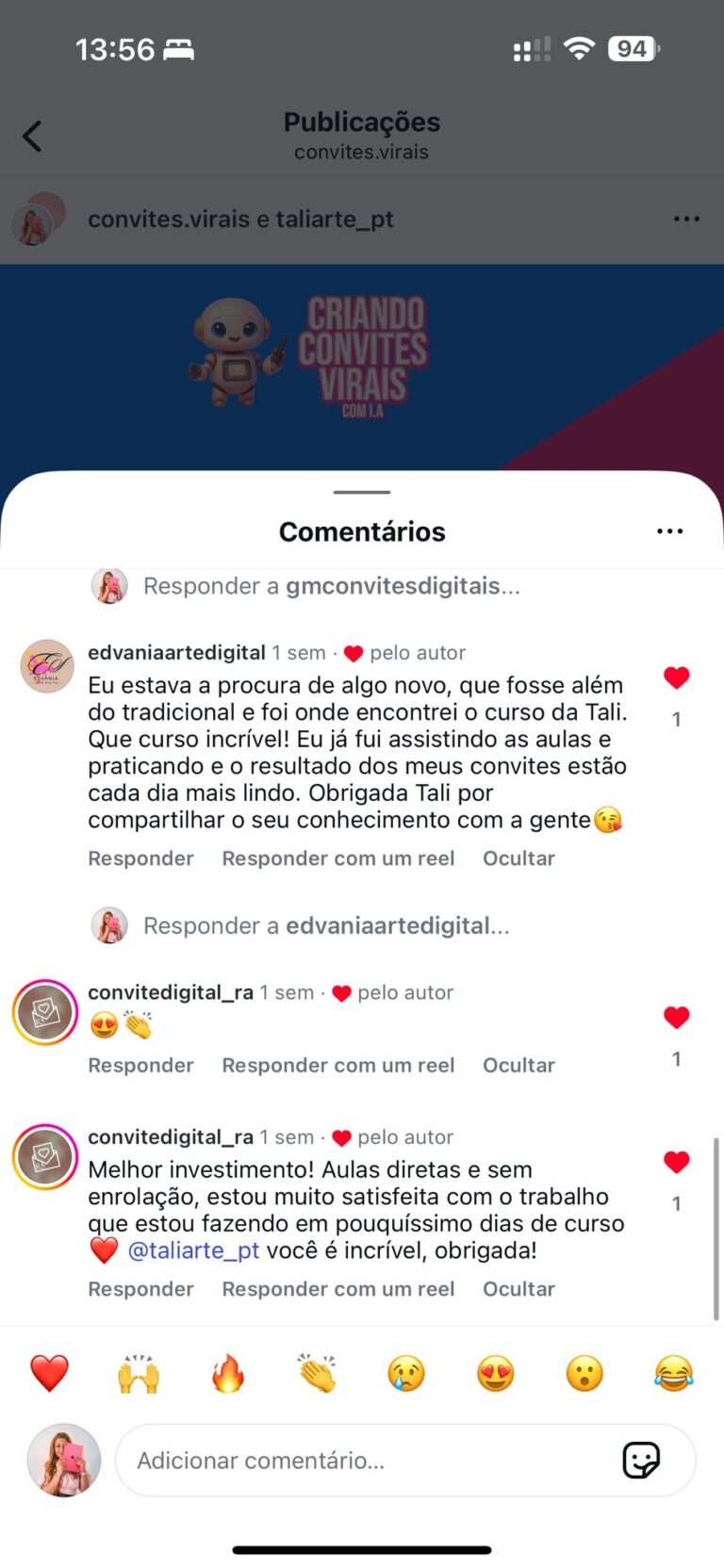Go back from Publicações
Image resolution: width=724 pixels, height=1568 pixels.
[x=32, y=137]
